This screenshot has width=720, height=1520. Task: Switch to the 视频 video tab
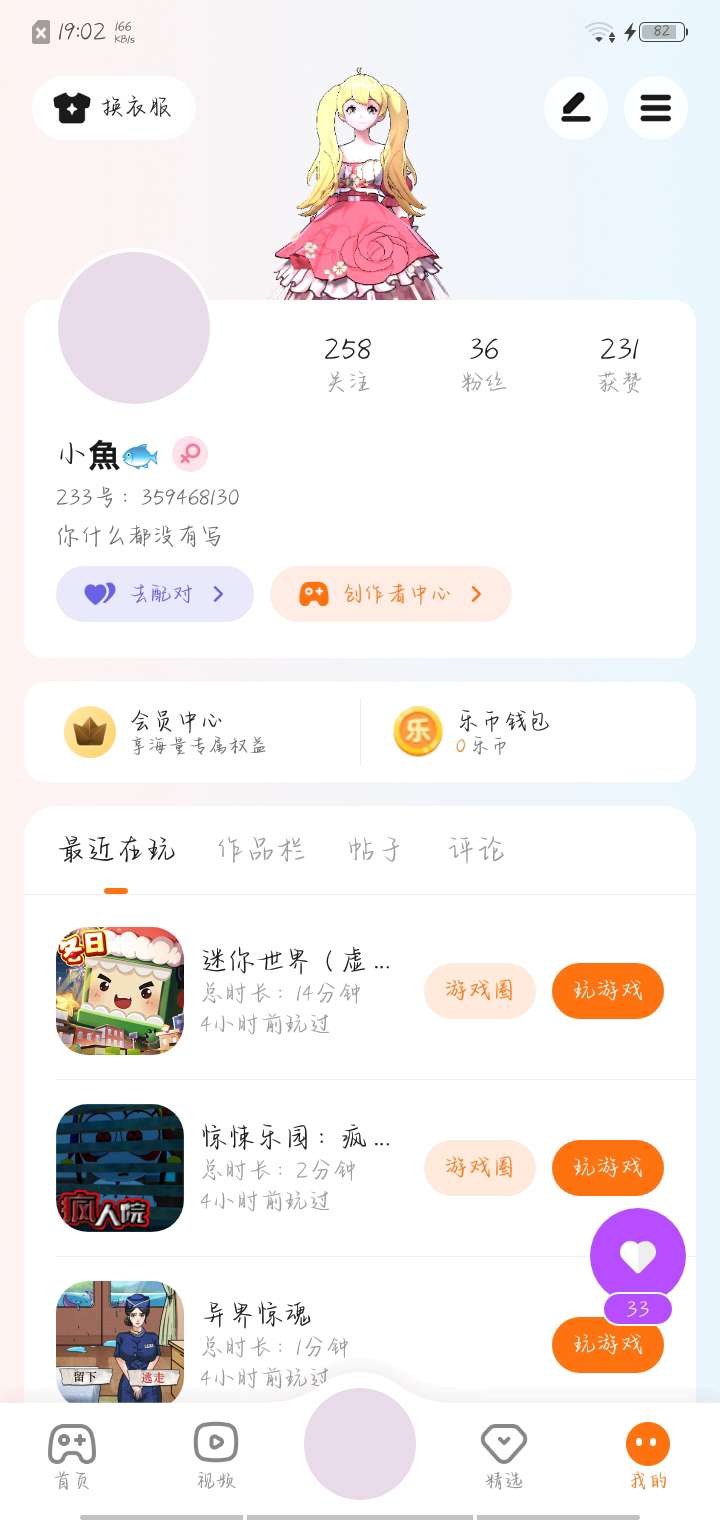(216, 1457)
